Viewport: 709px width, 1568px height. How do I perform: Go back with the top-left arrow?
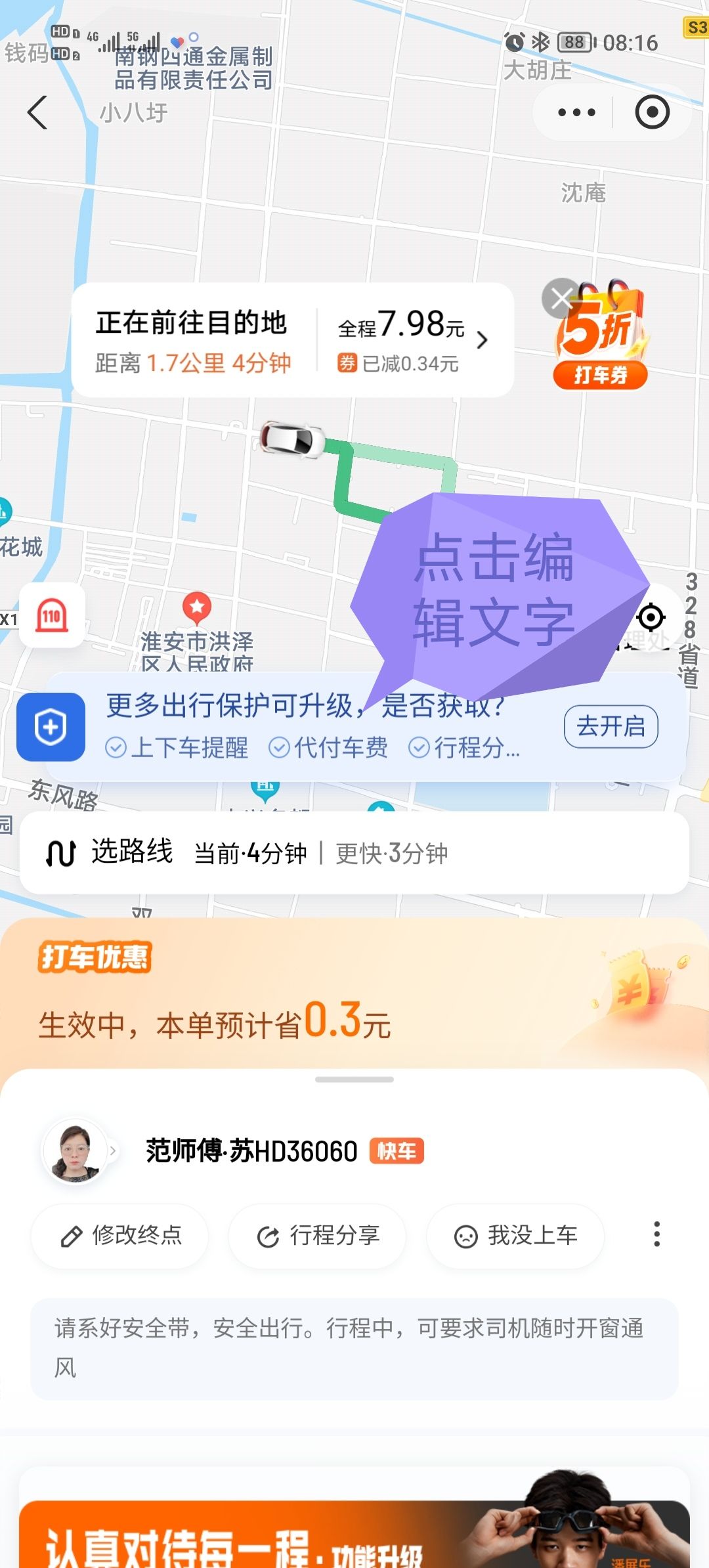coord(37,112)
